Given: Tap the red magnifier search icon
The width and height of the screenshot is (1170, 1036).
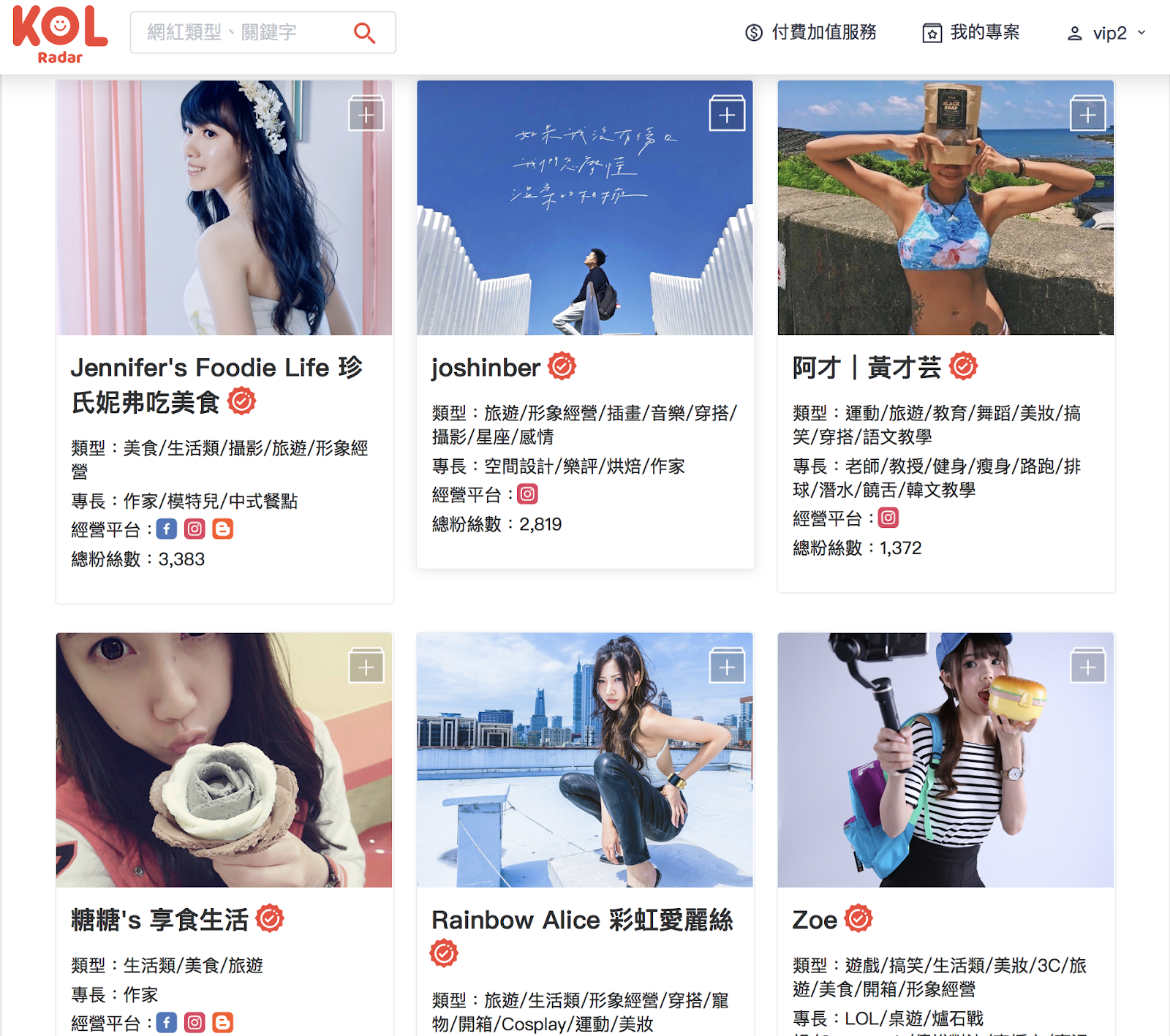Looking at the screenshot, I should point(364,33).
